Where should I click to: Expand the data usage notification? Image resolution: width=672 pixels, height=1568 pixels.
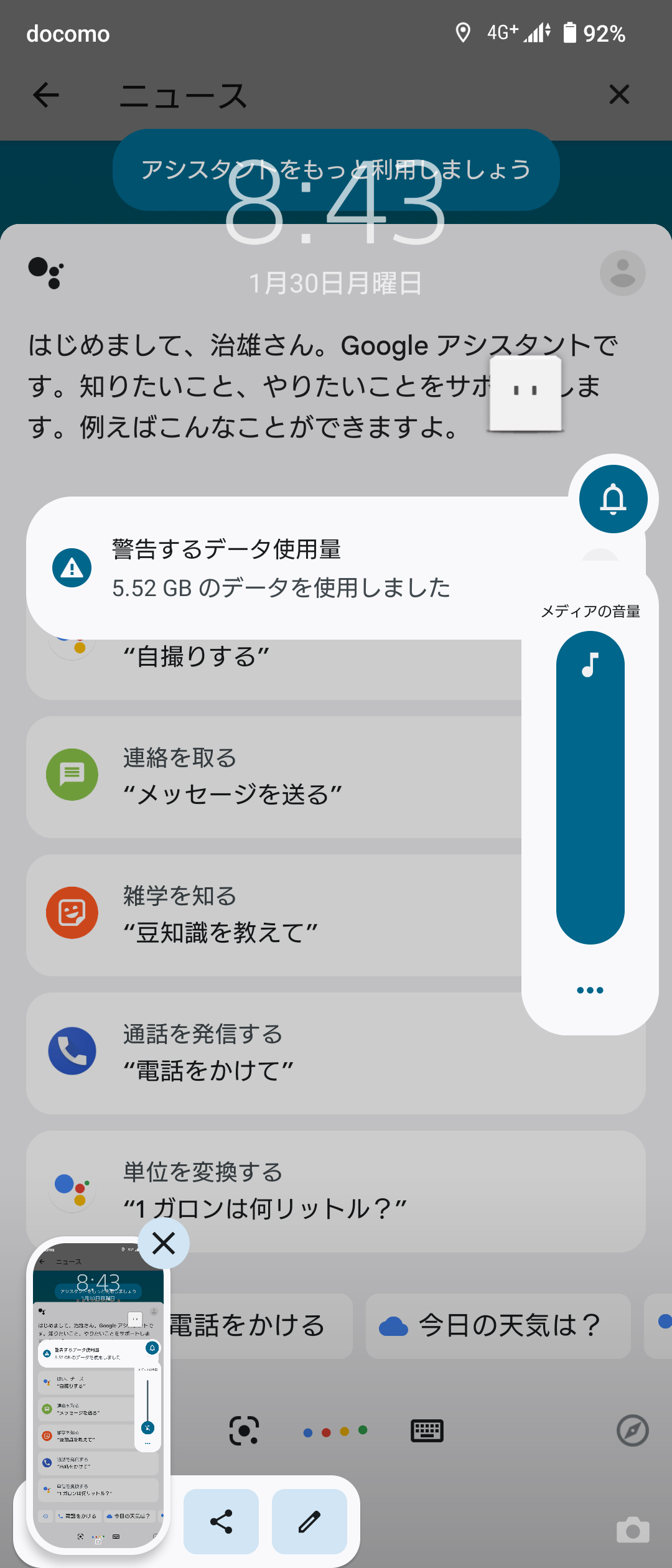280,567
